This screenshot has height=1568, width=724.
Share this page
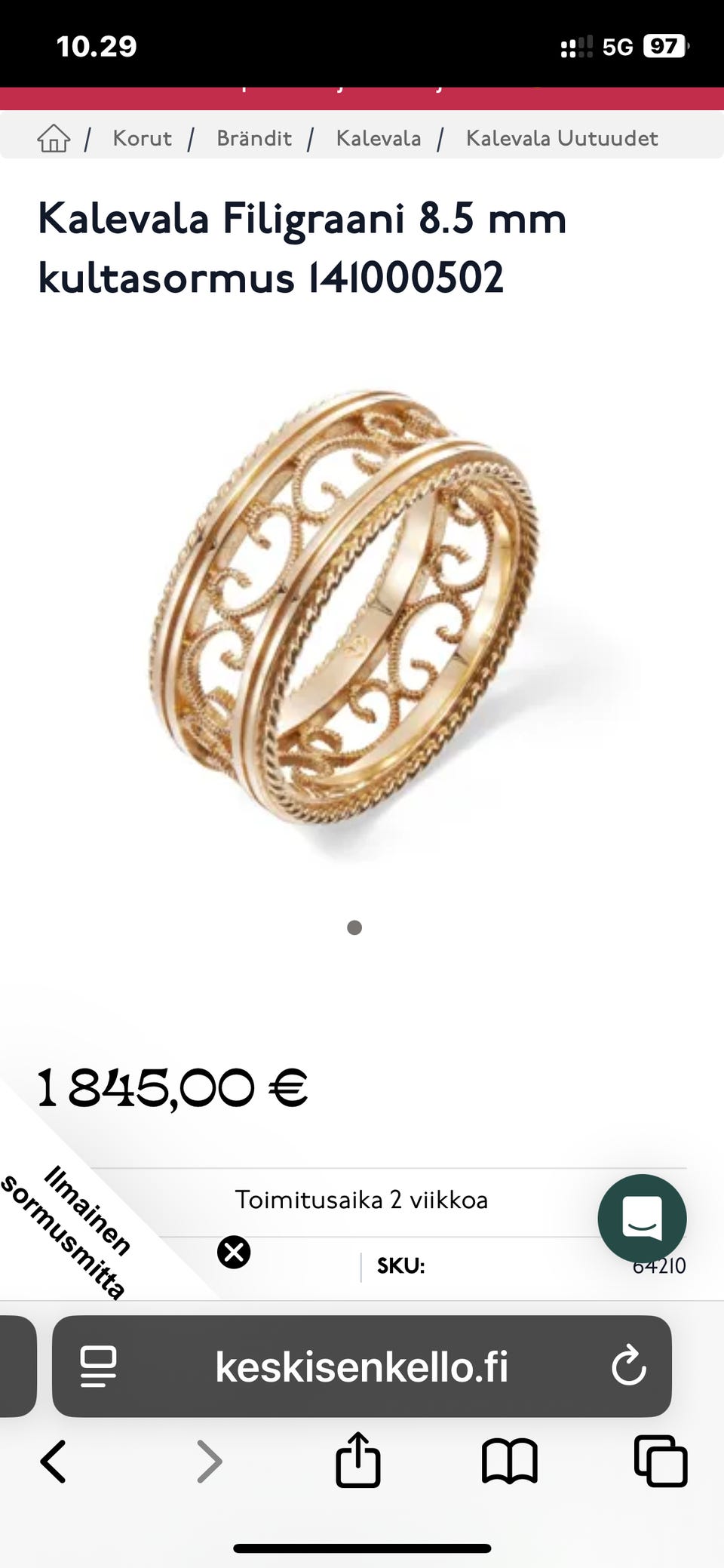357,1460
